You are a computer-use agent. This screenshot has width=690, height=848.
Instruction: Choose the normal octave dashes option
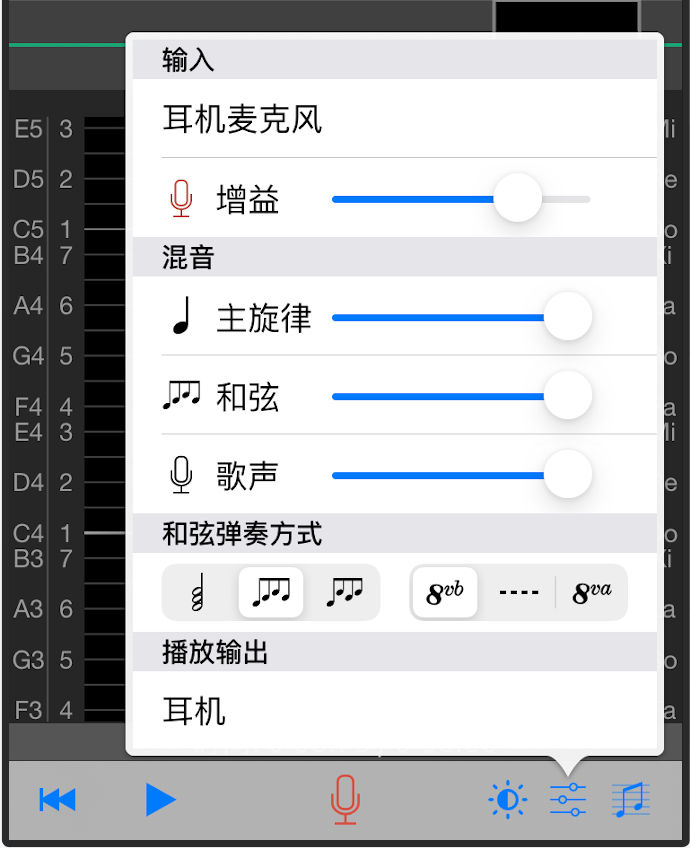tap(518, 594)
